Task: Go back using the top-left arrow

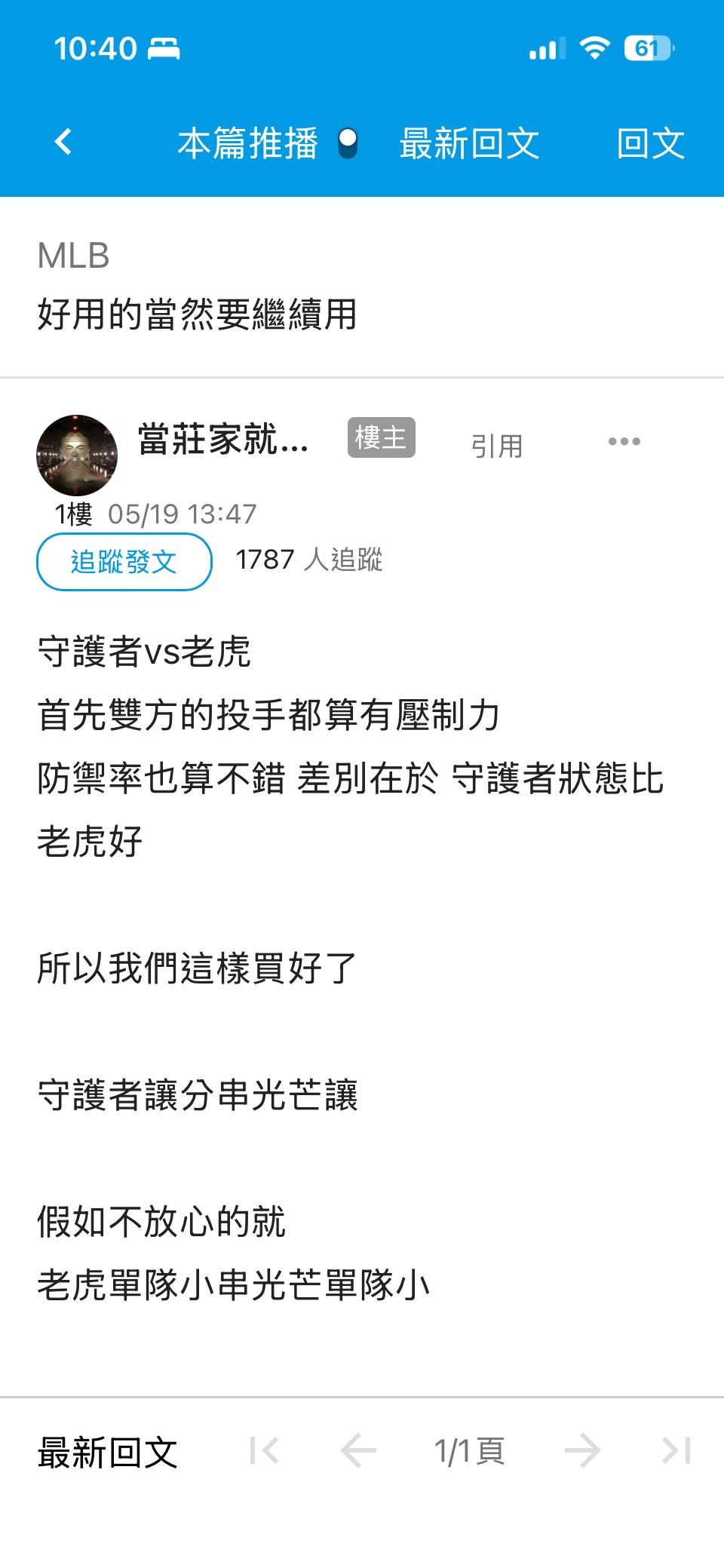Action: point(63,142)
